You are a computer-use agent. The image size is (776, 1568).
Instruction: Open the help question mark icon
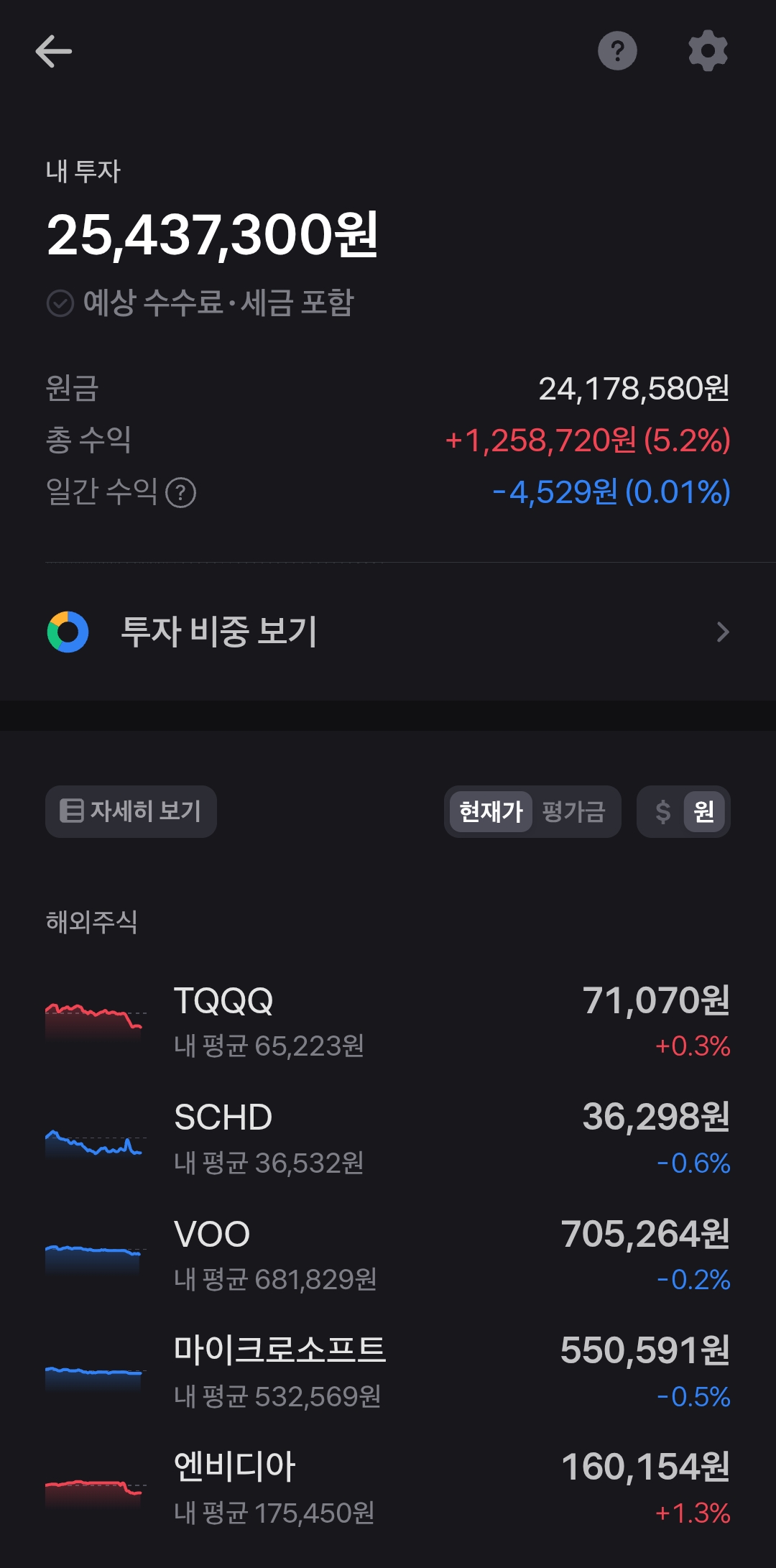pyautogui.click(x=617, y=51)
